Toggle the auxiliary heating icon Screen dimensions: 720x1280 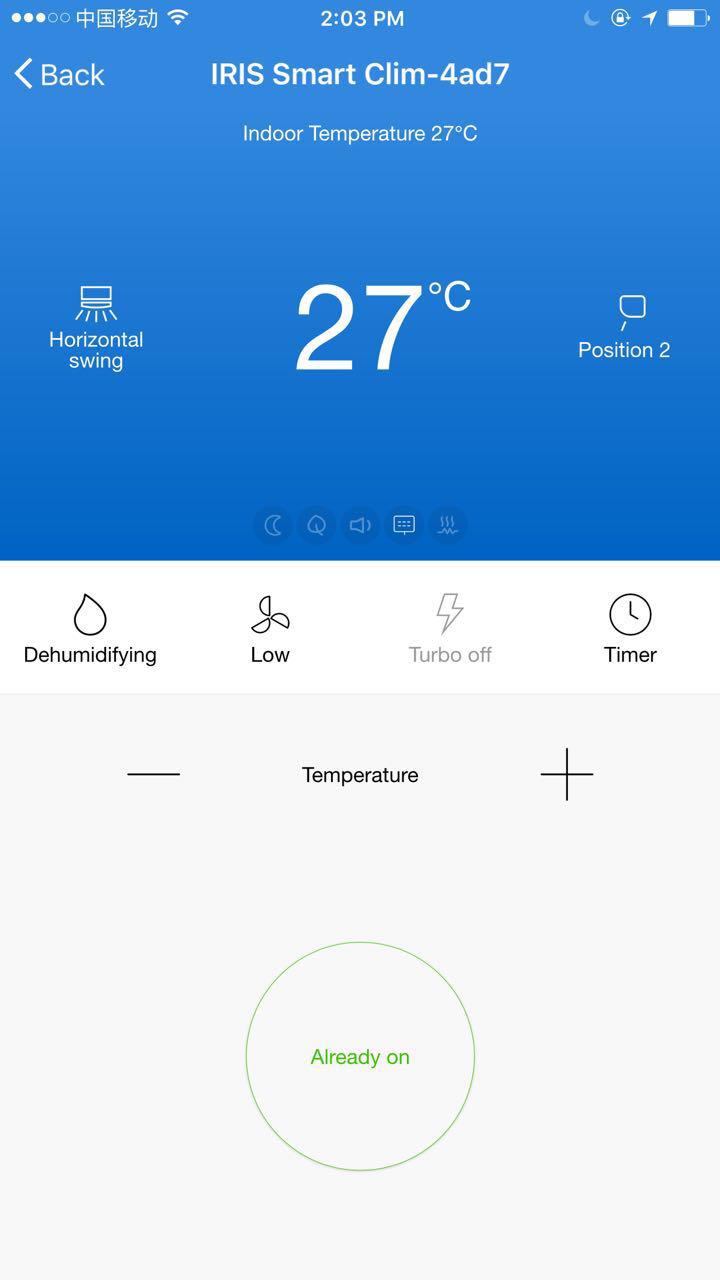(x=447, y=525)
